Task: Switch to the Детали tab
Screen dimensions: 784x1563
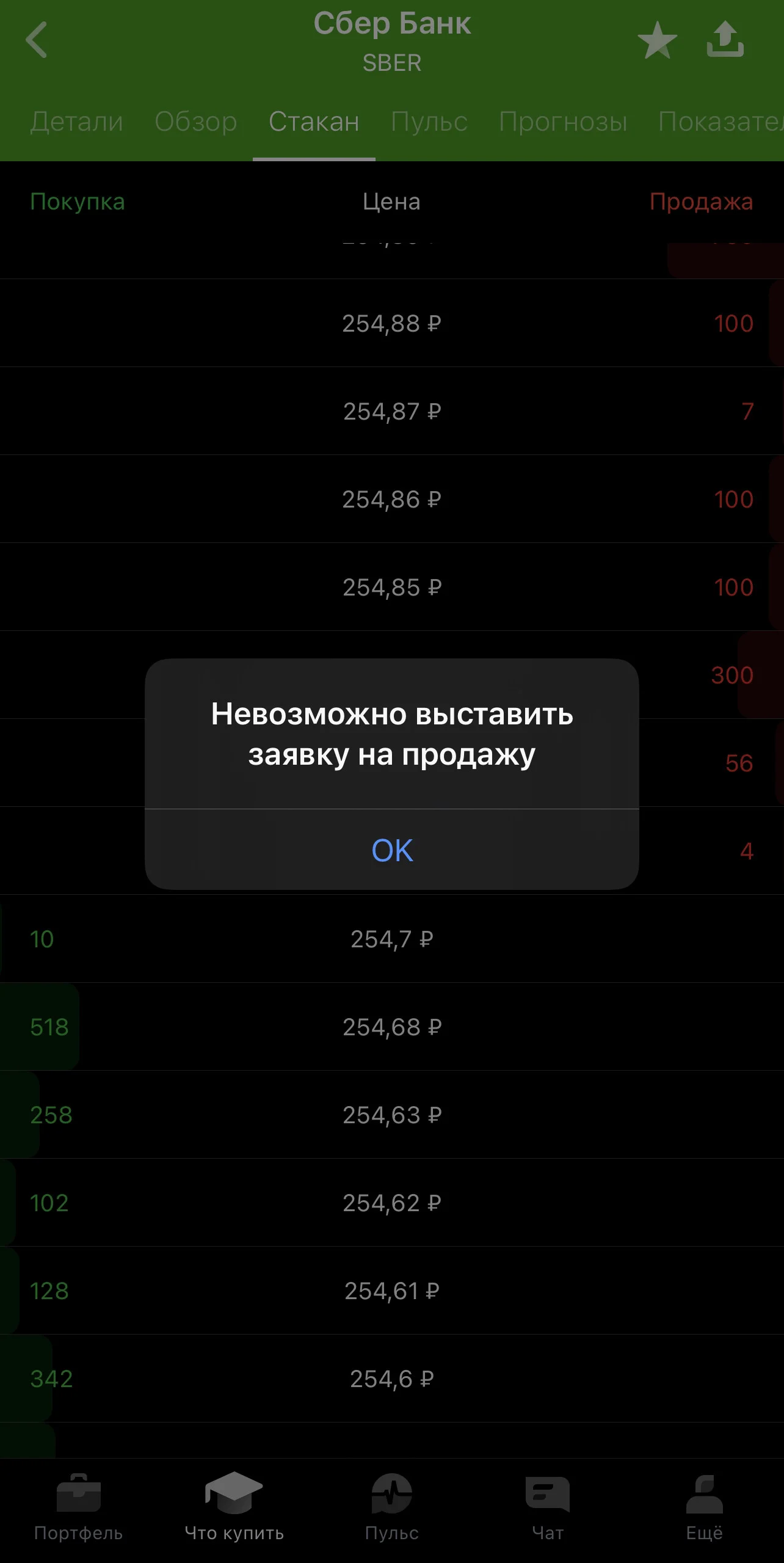Action: coord(77,122)
